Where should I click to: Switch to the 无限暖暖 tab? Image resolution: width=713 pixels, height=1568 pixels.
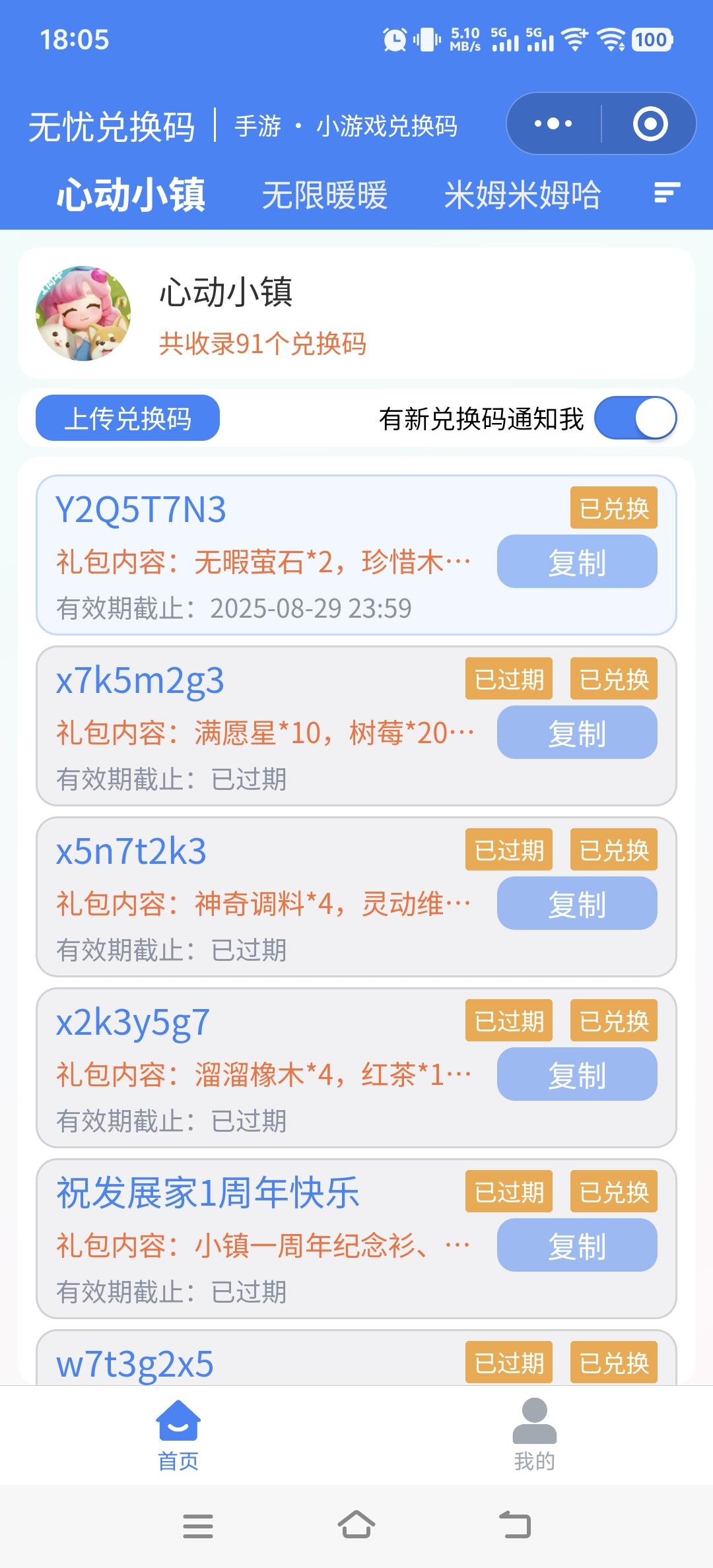pos(324,195)
